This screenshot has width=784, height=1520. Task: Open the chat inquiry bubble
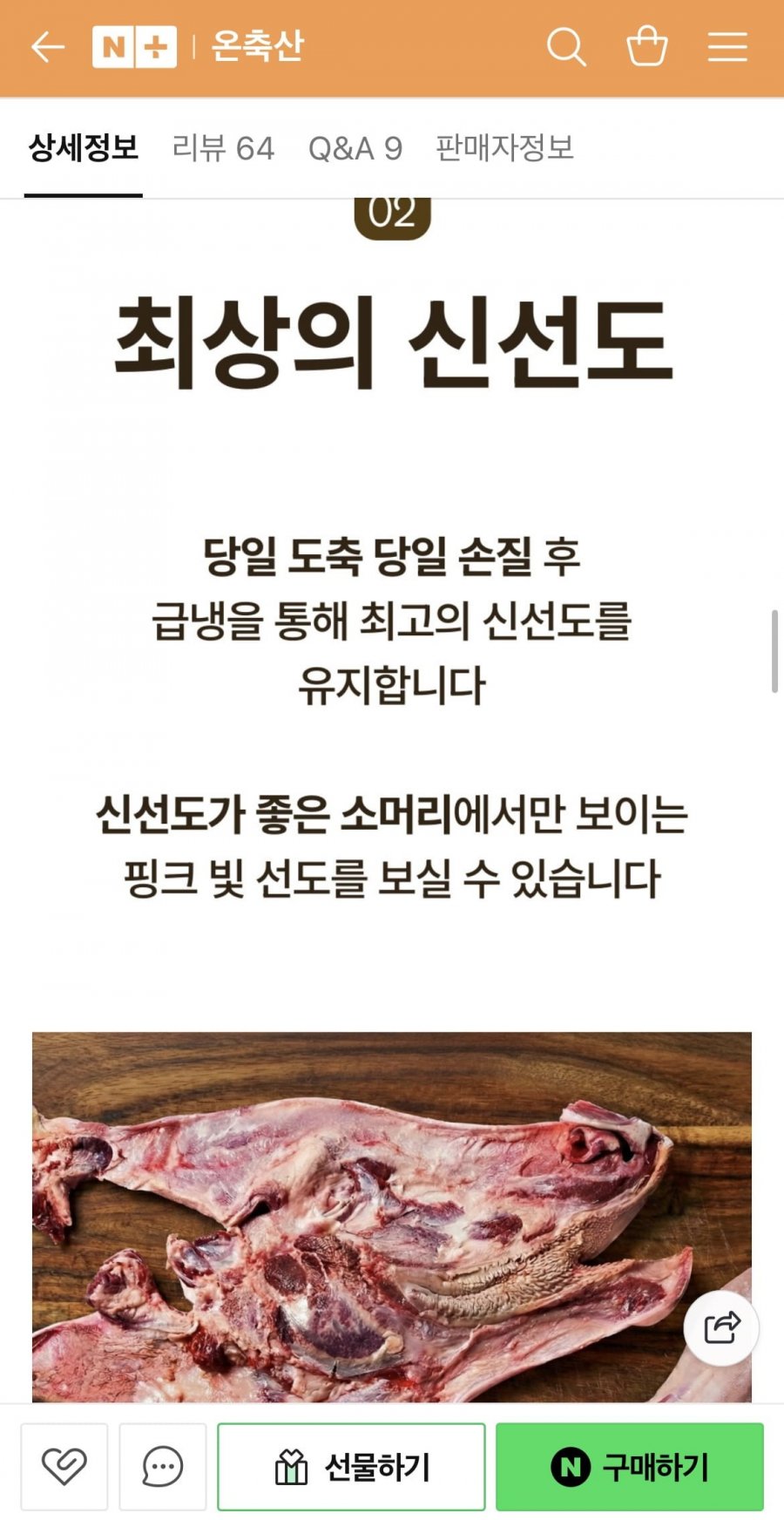pyautogui.click(x=163, y=1467)
